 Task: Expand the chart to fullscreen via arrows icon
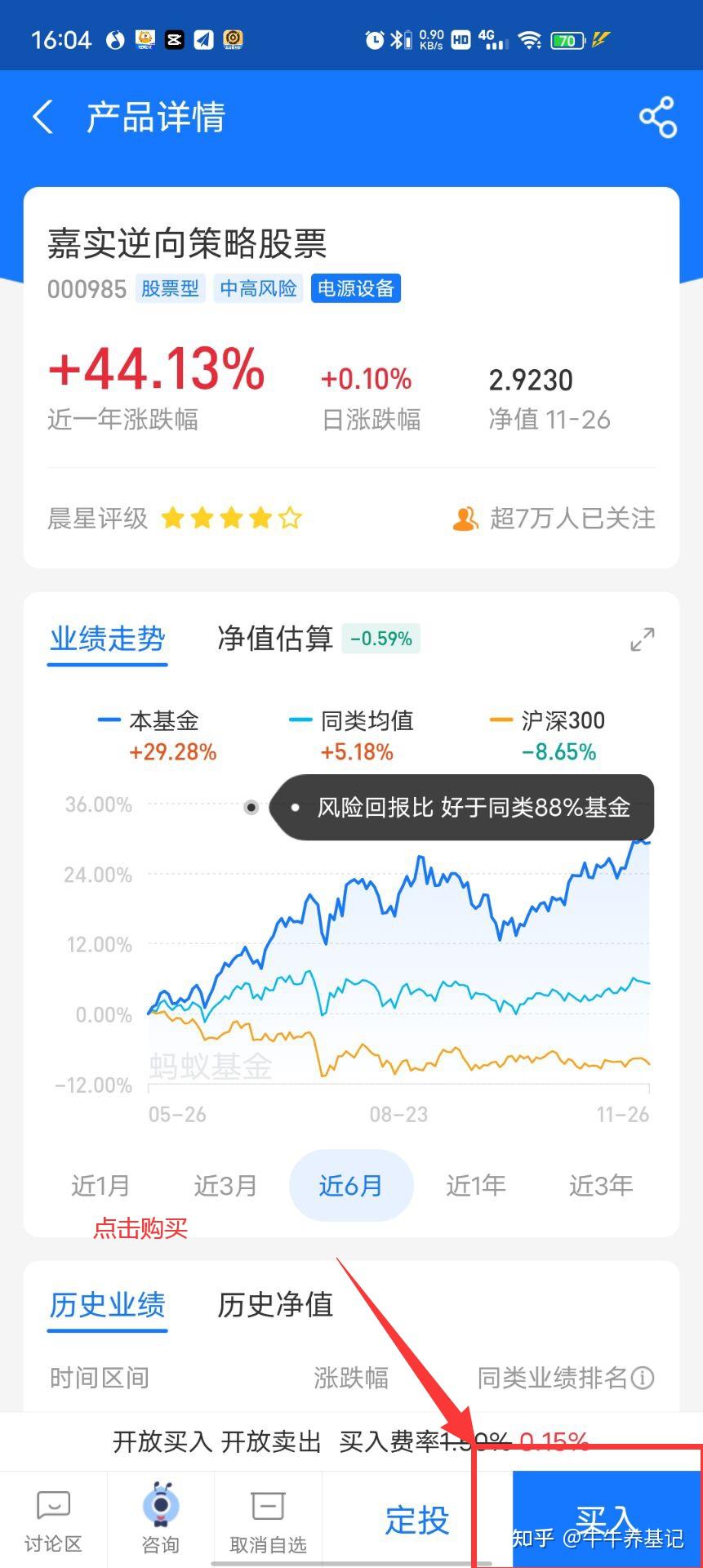pos(643,639)
